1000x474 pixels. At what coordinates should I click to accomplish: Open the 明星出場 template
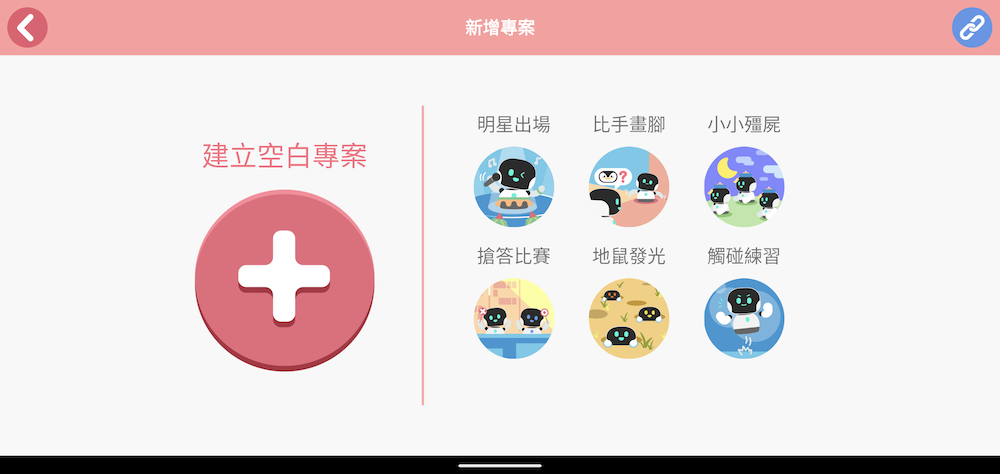[513, 186]
